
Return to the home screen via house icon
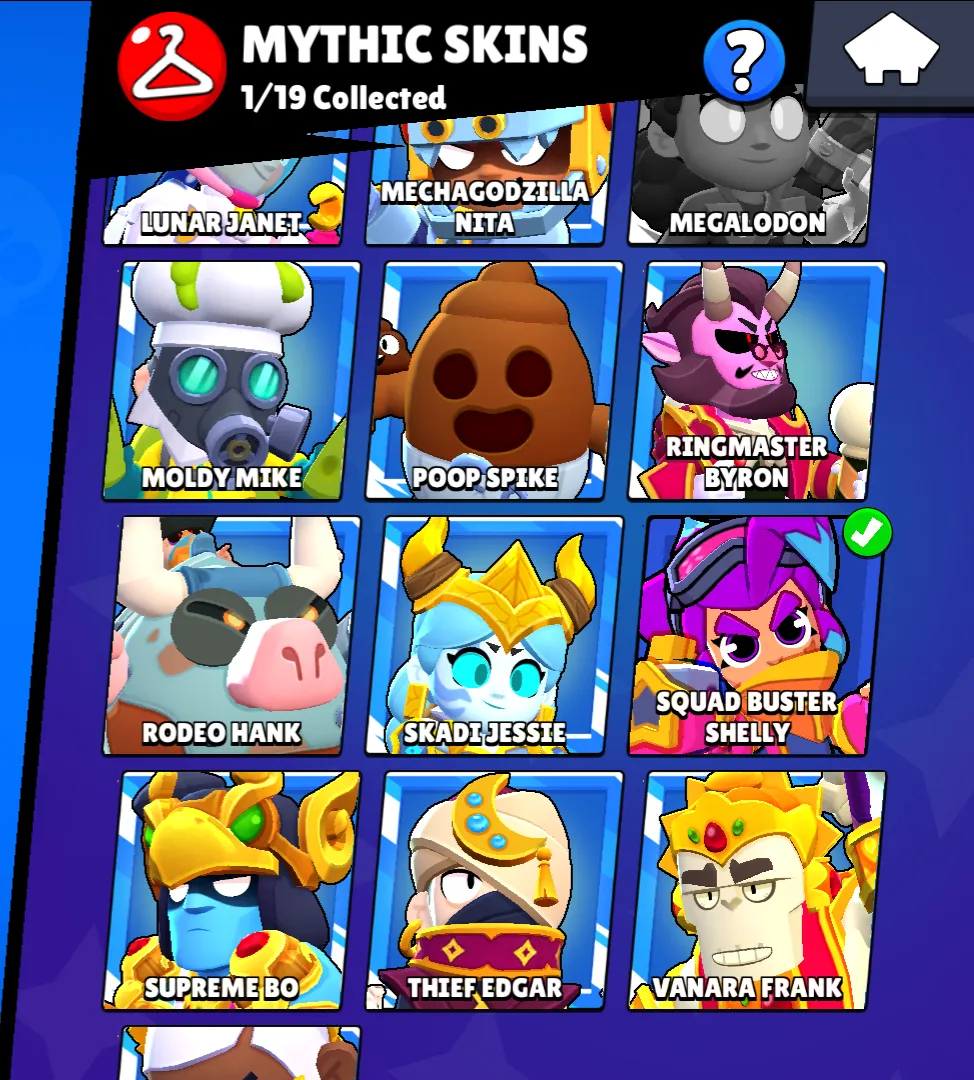coord(891,52)
